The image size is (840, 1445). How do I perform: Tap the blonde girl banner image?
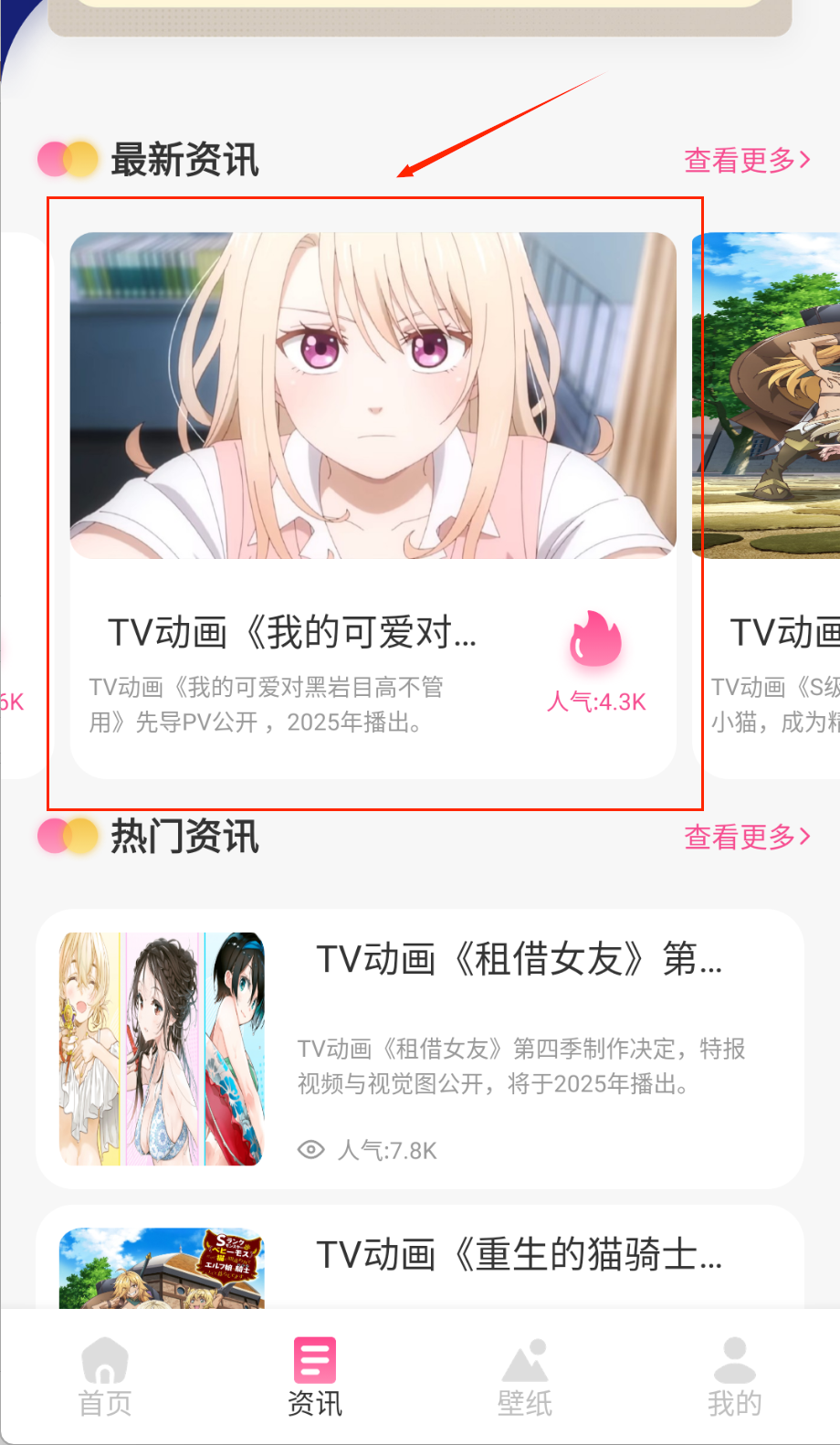(374, 393)
